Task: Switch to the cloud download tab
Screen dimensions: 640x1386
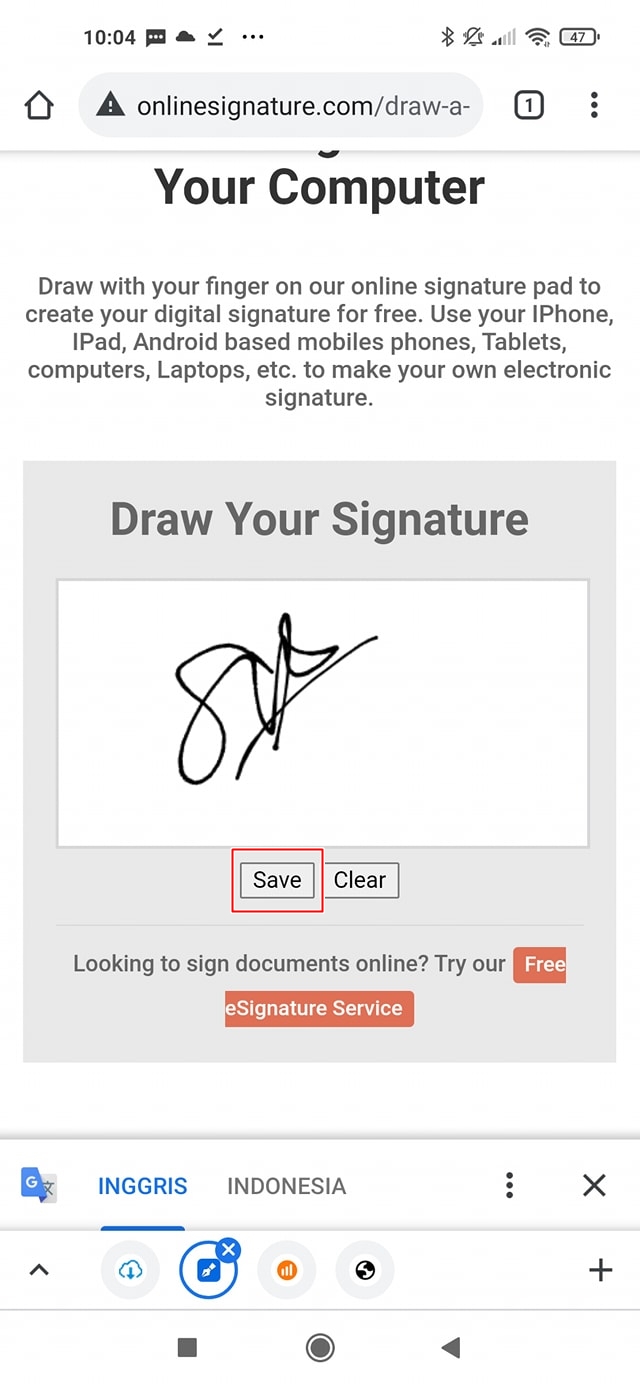Action: point(130,1271)
